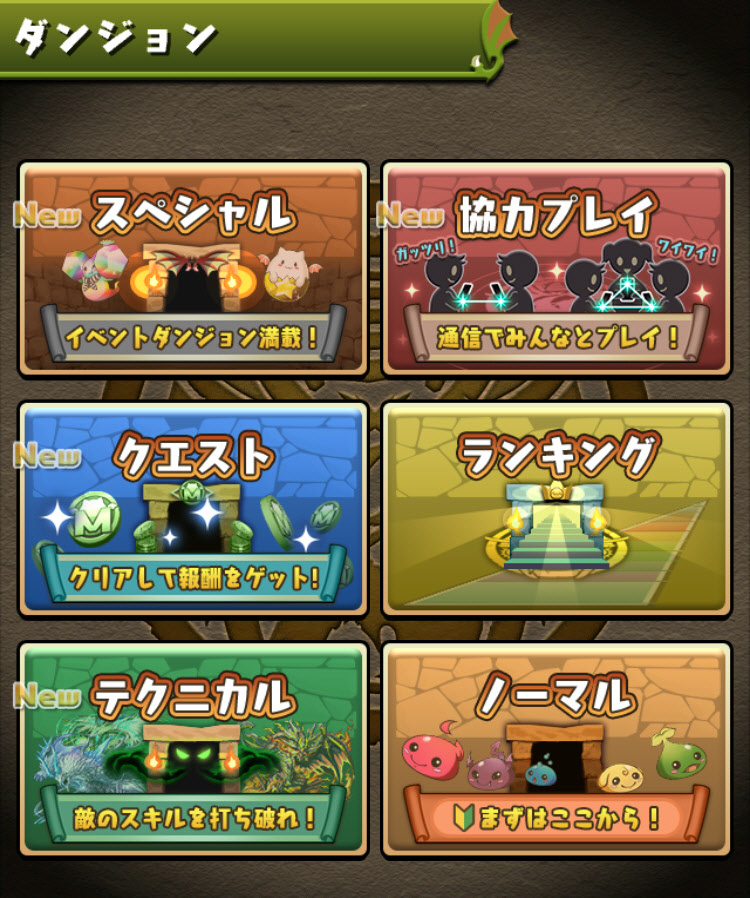Enter the クエスト dungeon card

[x=193, y=508]
